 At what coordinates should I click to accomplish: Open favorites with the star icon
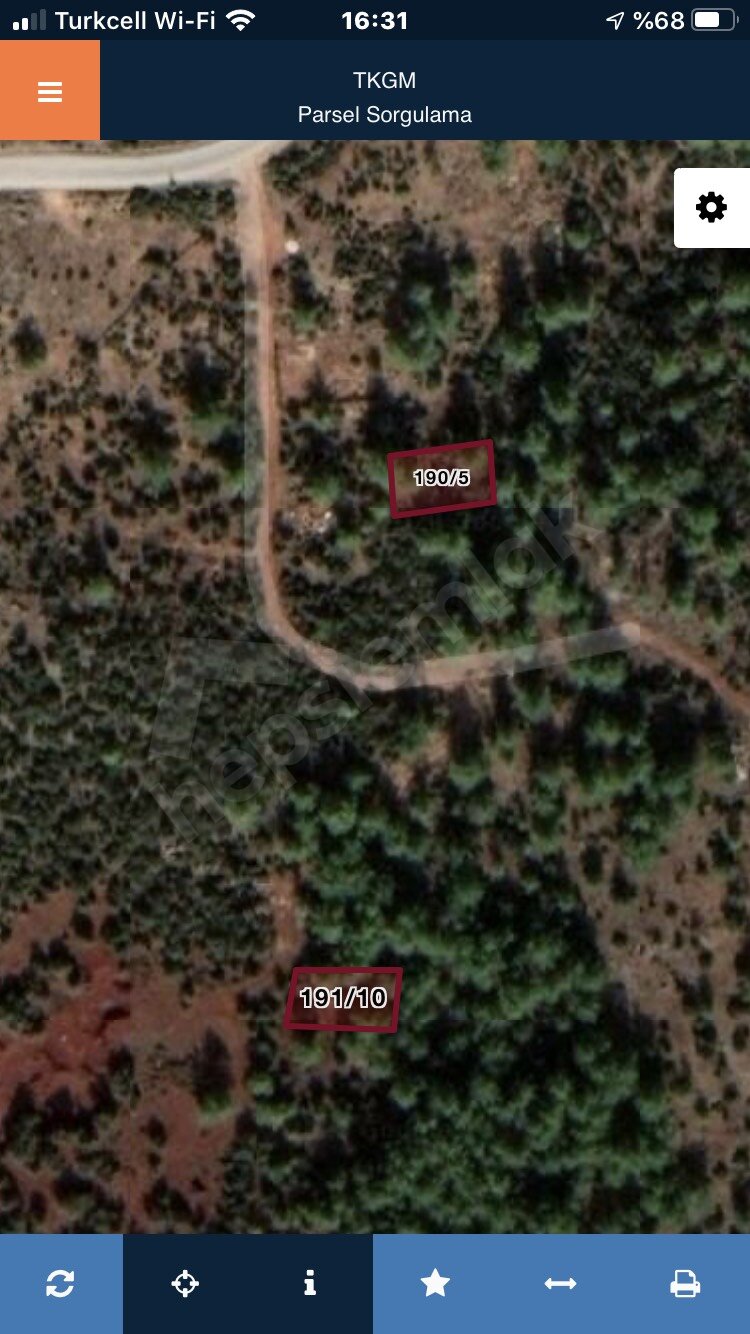coord(435,1284)
